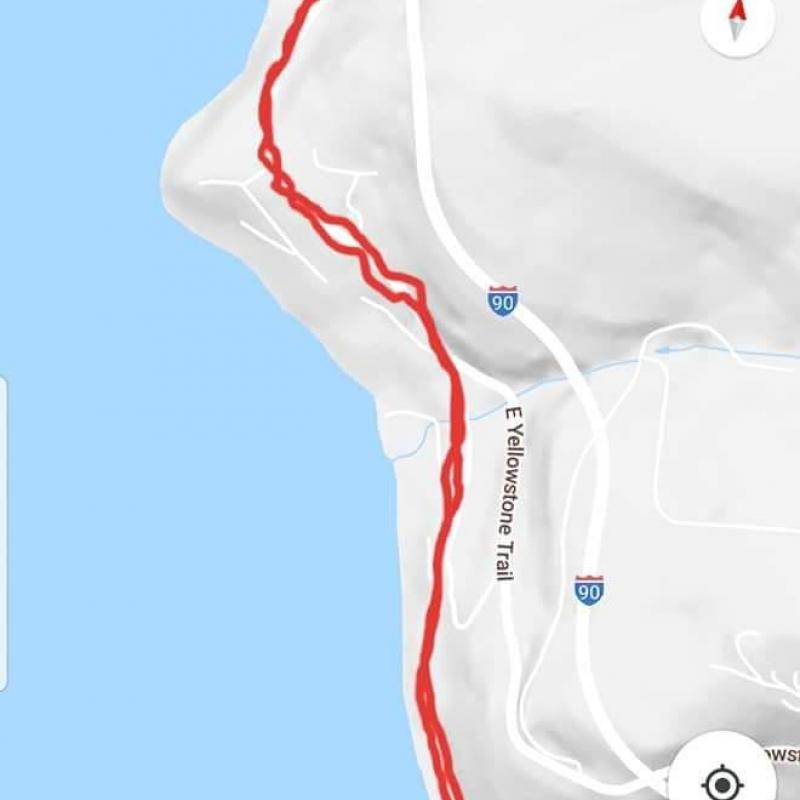Tap the compass to reset map orientation

[738, 20]
